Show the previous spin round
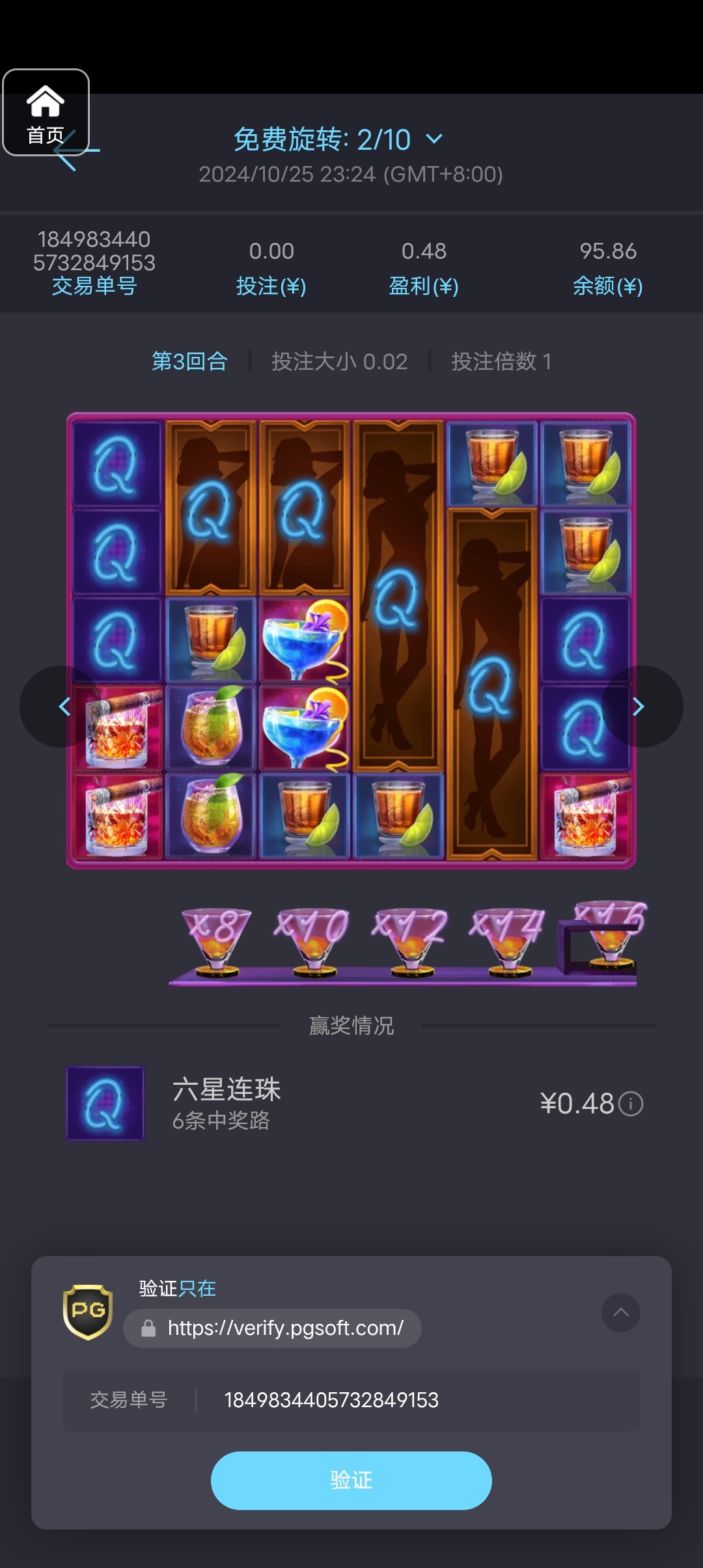This screenshot has width=703, height=1568. 63,707
